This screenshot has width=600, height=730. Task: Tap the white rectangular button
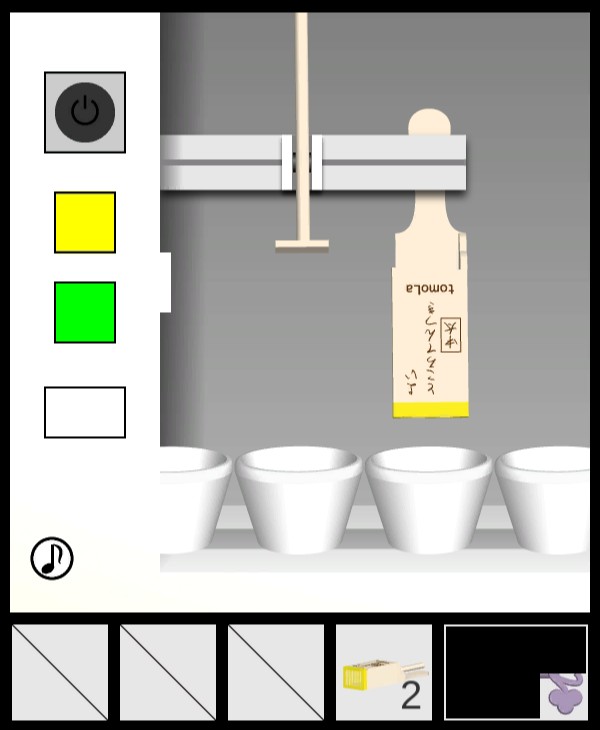pyautogui.click(x=85, y=412)
